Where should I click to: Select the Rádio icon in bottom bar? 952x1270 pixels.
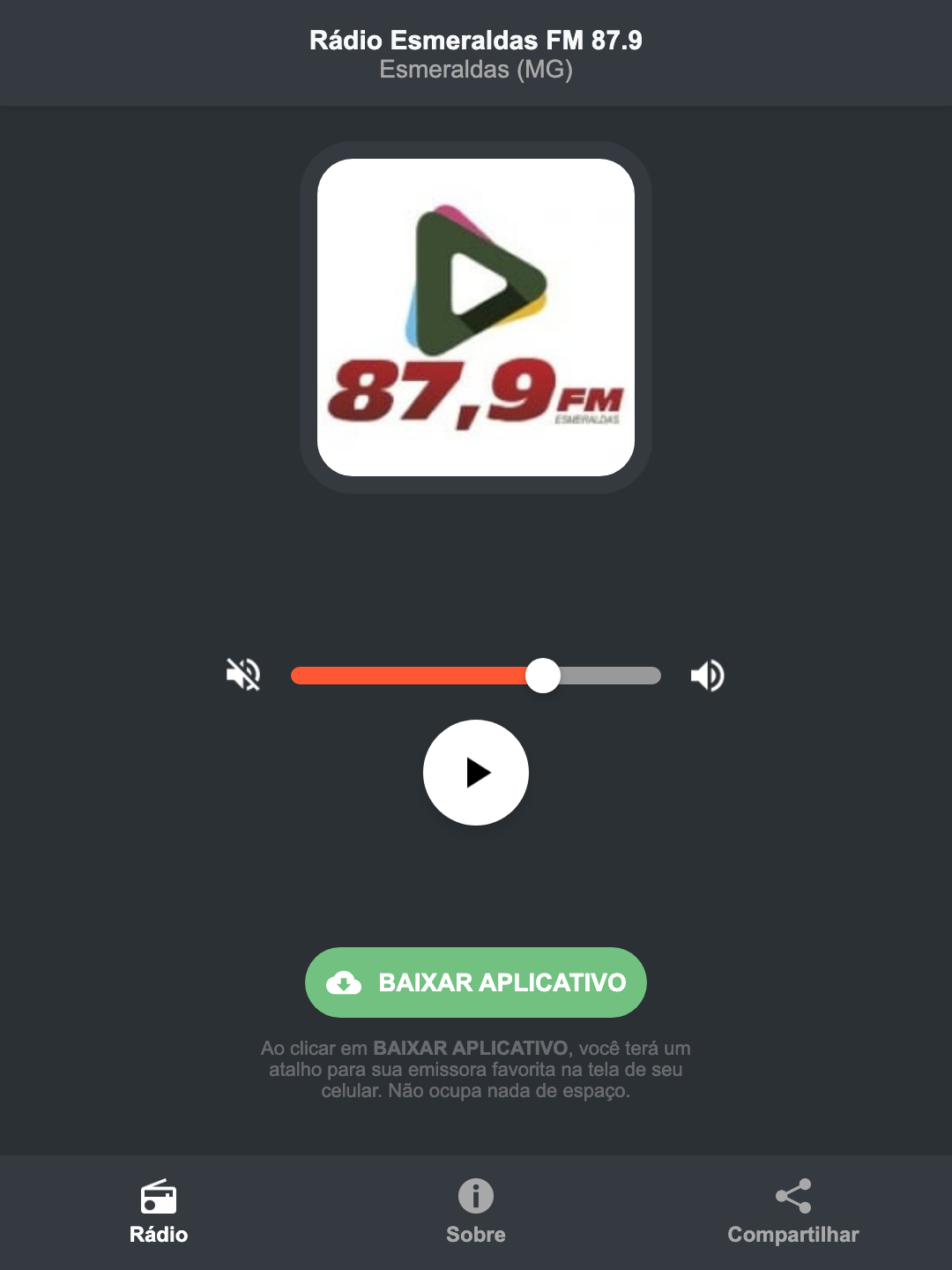coord(158,1198)
